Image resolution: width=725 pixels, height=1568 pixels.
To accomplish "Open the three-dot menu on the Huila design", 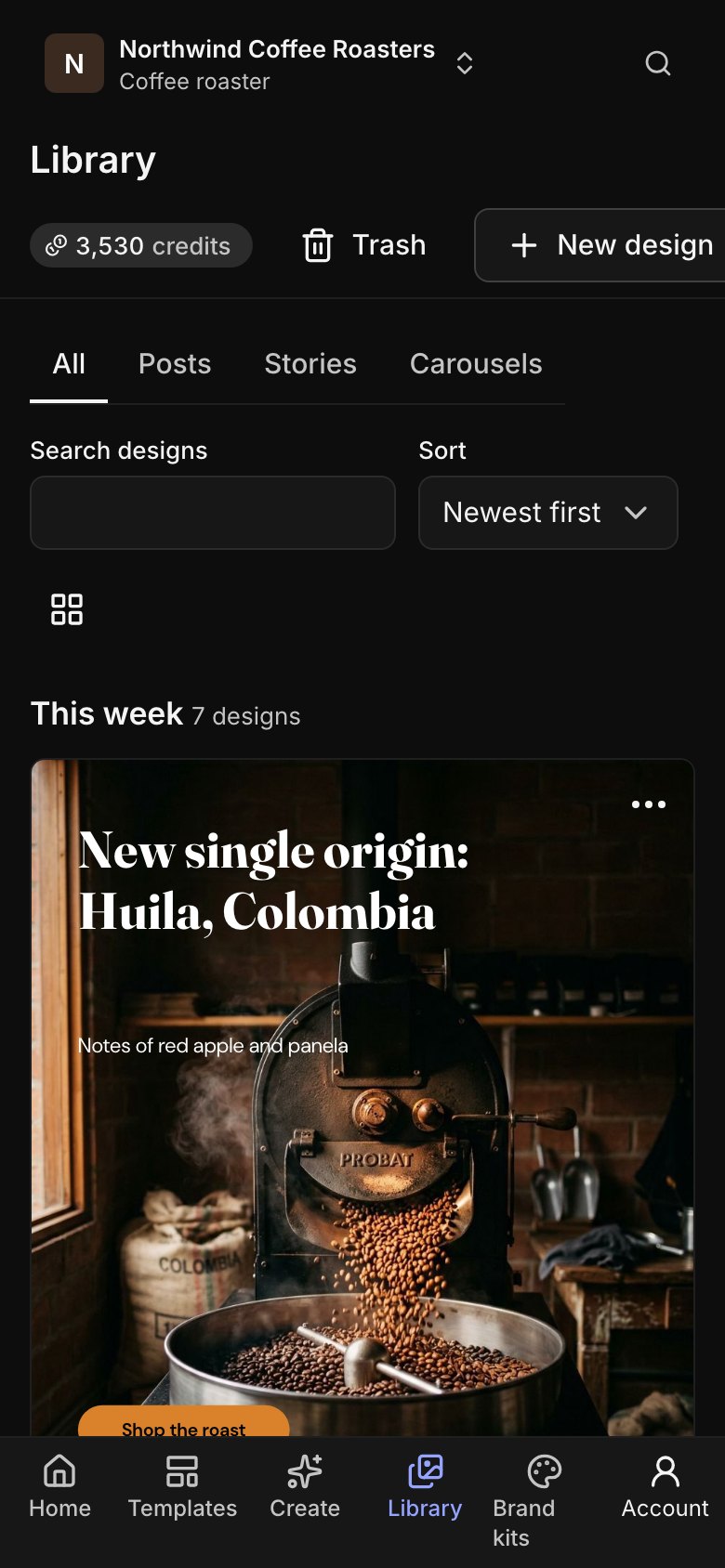I will click(649, 804).
